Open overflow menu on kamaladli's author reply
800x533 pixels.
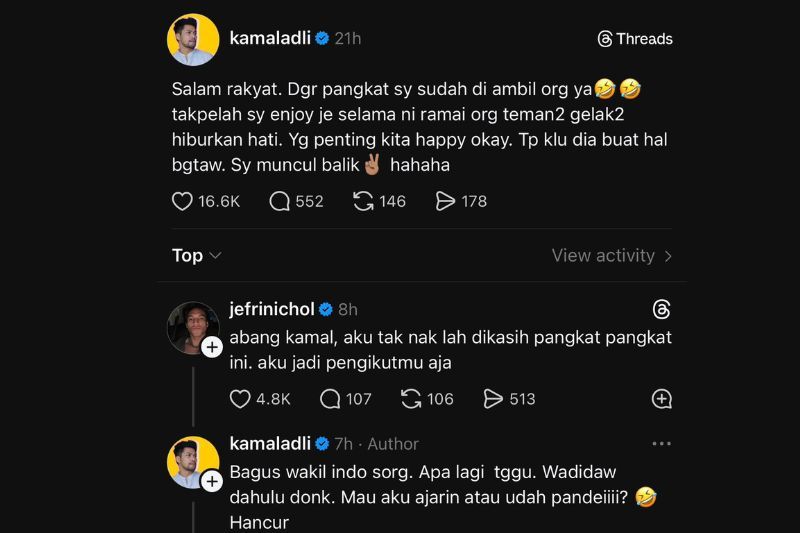click(x=661, y=443)
